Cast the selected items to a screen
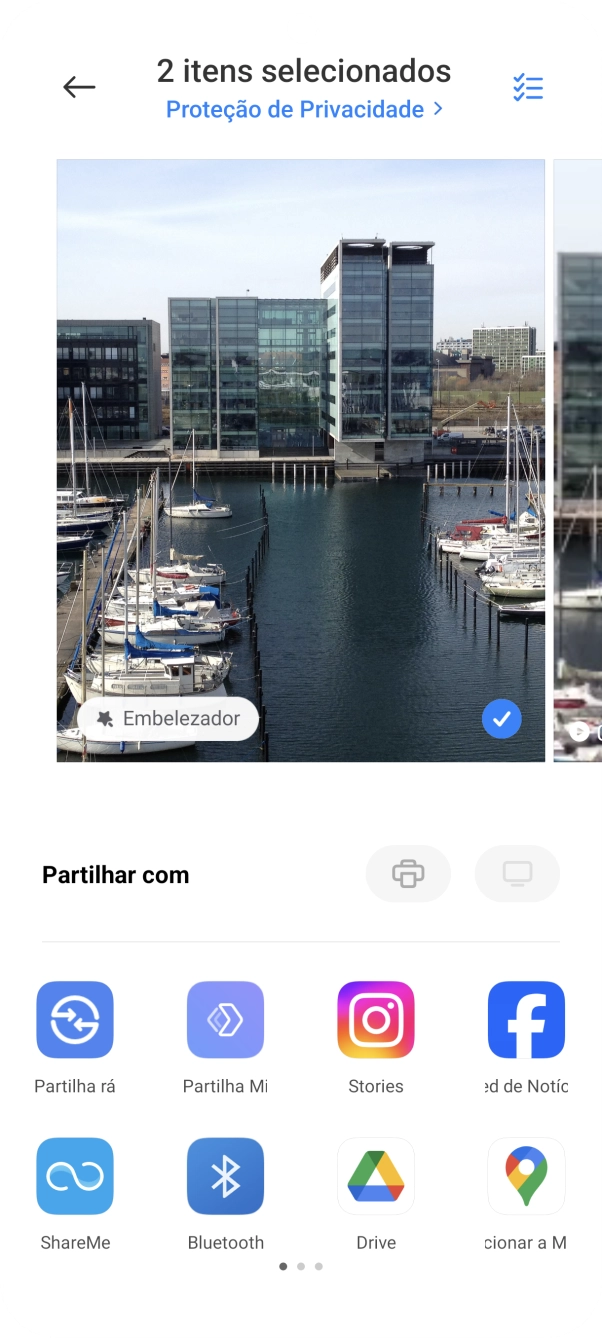This screenshot has height=1338, width=602. pyautogui.click(x=517, y=874)
